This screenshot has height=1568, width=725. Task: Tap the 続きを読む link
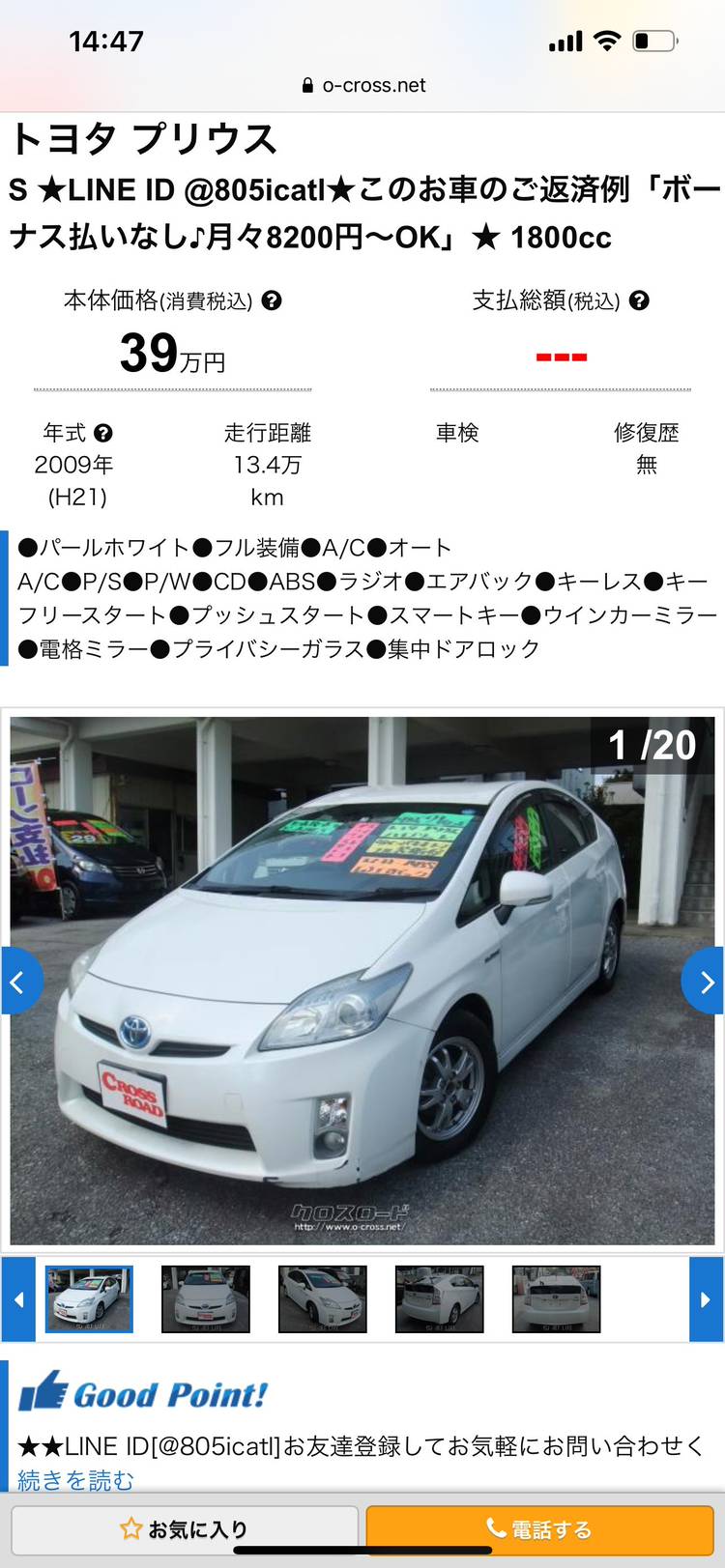tap(75, 1480)
